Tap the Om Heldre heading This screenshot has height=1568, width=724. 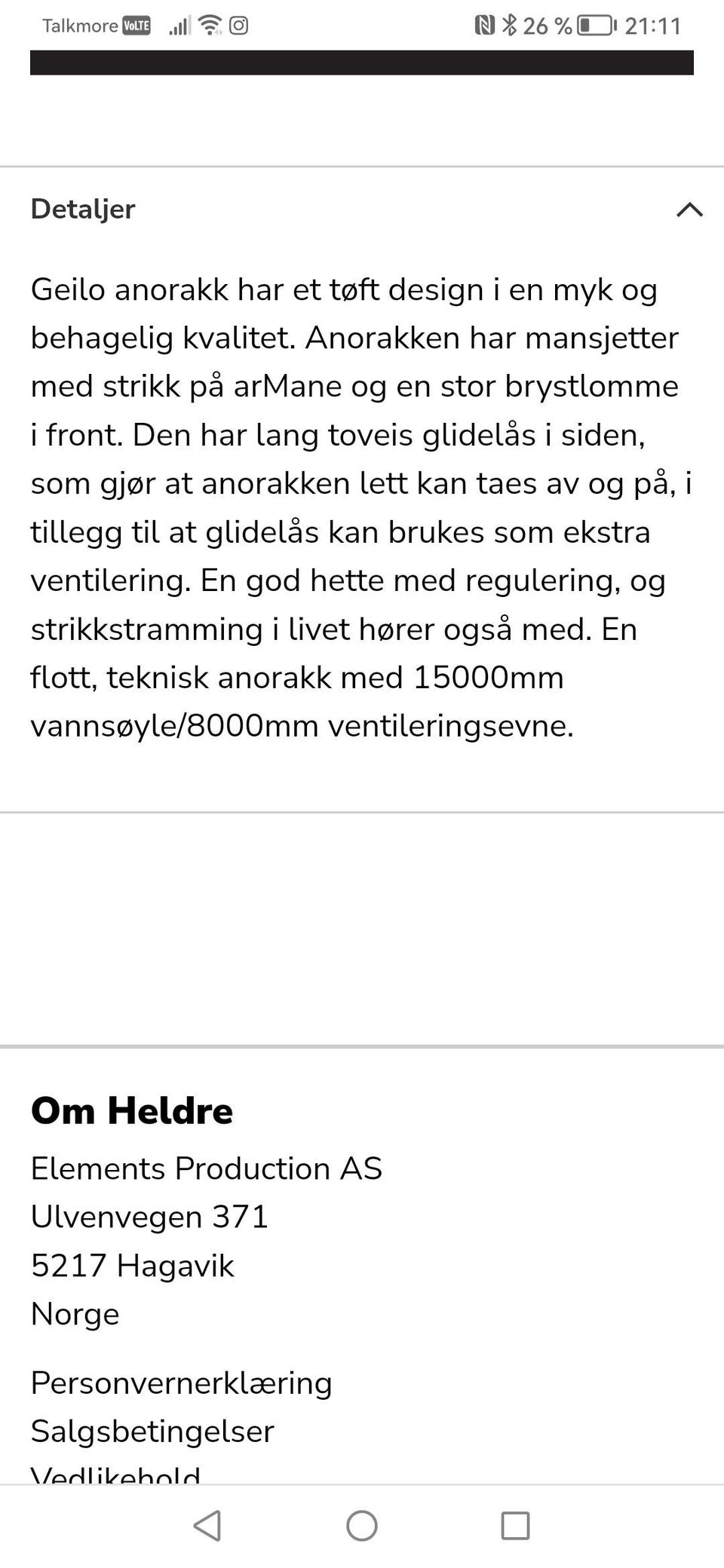point(132,1110)
